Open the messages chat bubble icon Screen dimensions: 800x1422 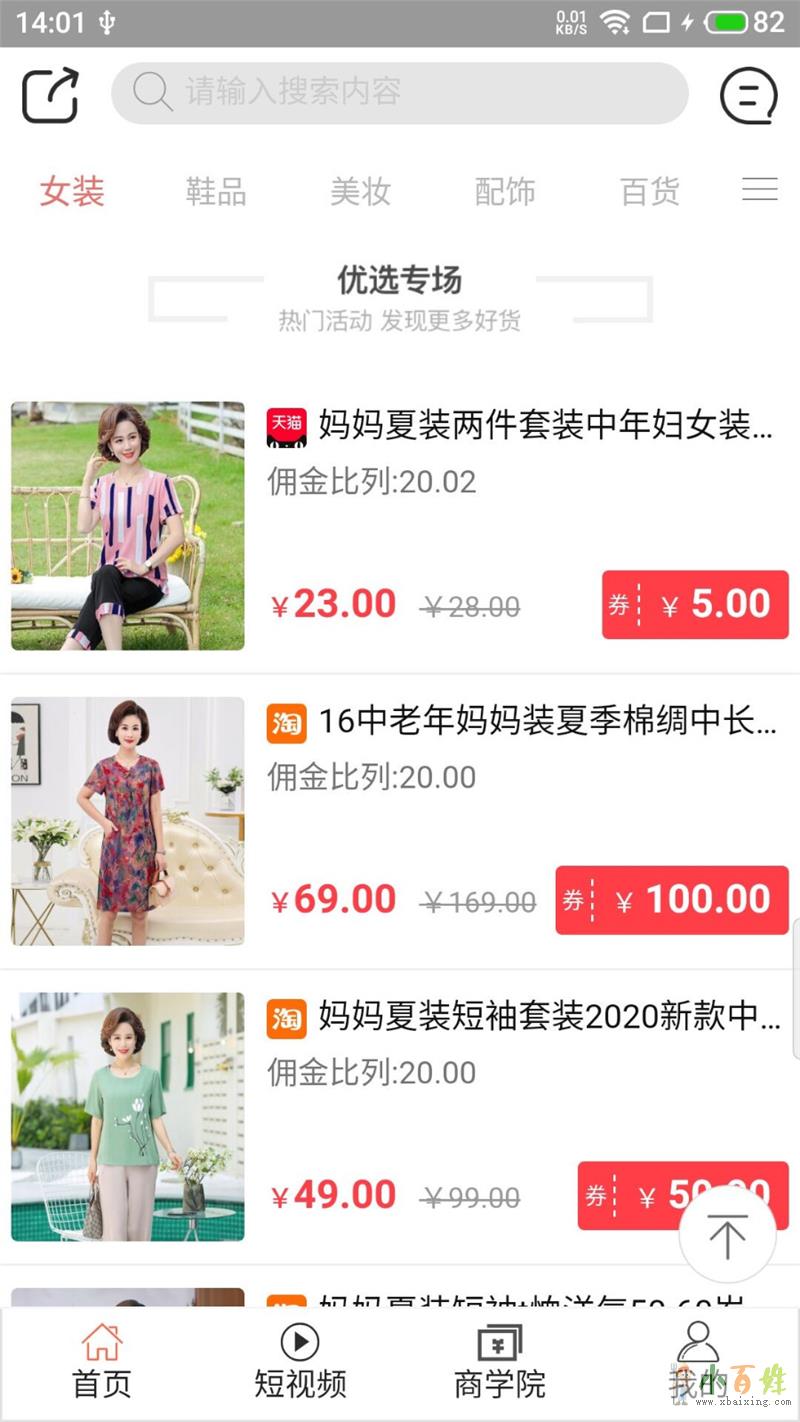click(748, 95)
